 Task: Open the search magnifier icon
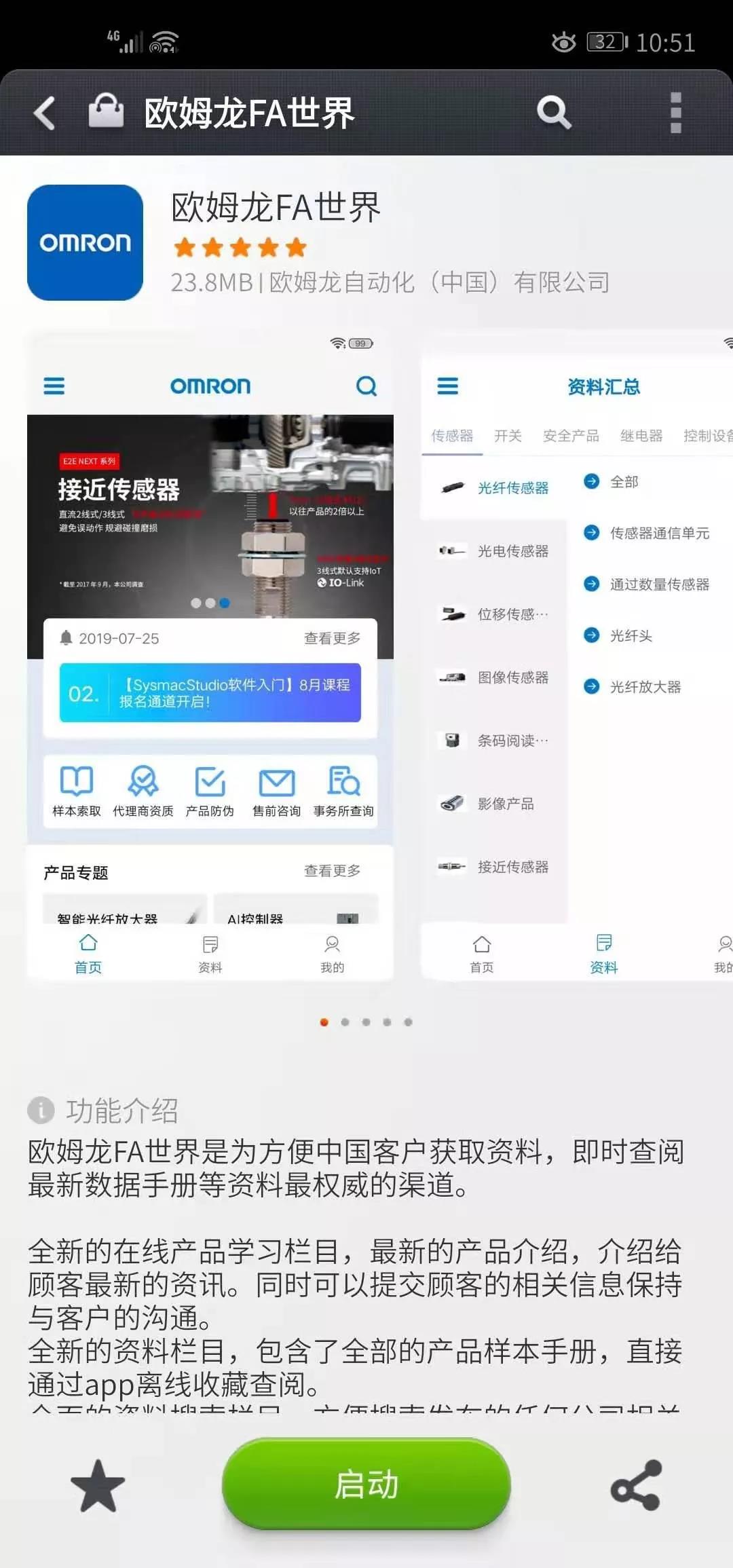click(554, 112)
